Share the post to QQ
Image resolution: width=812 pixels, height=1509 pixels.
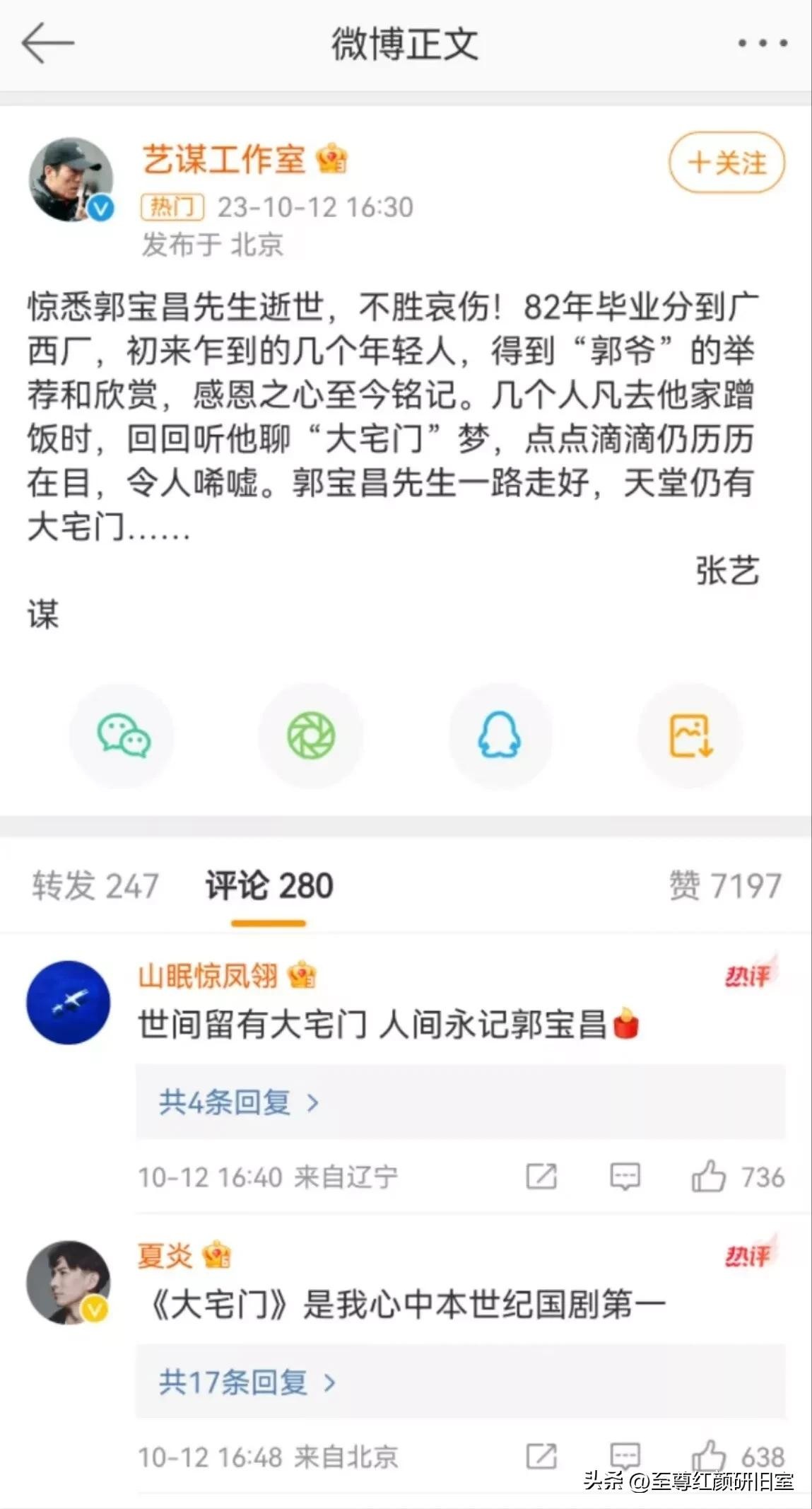[500, 735]
